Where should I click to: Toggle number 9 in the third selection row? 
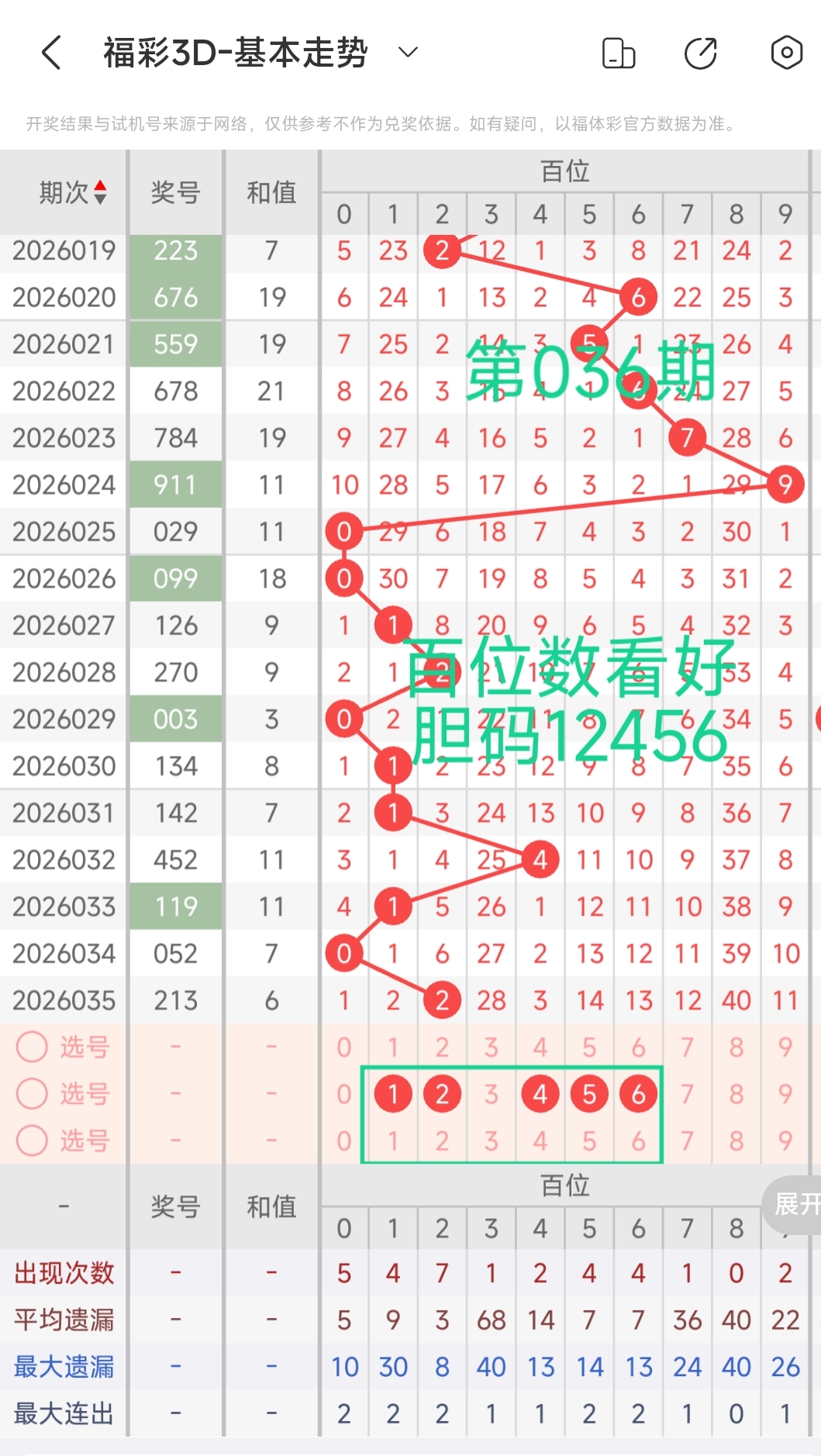tap(785, 1140)
